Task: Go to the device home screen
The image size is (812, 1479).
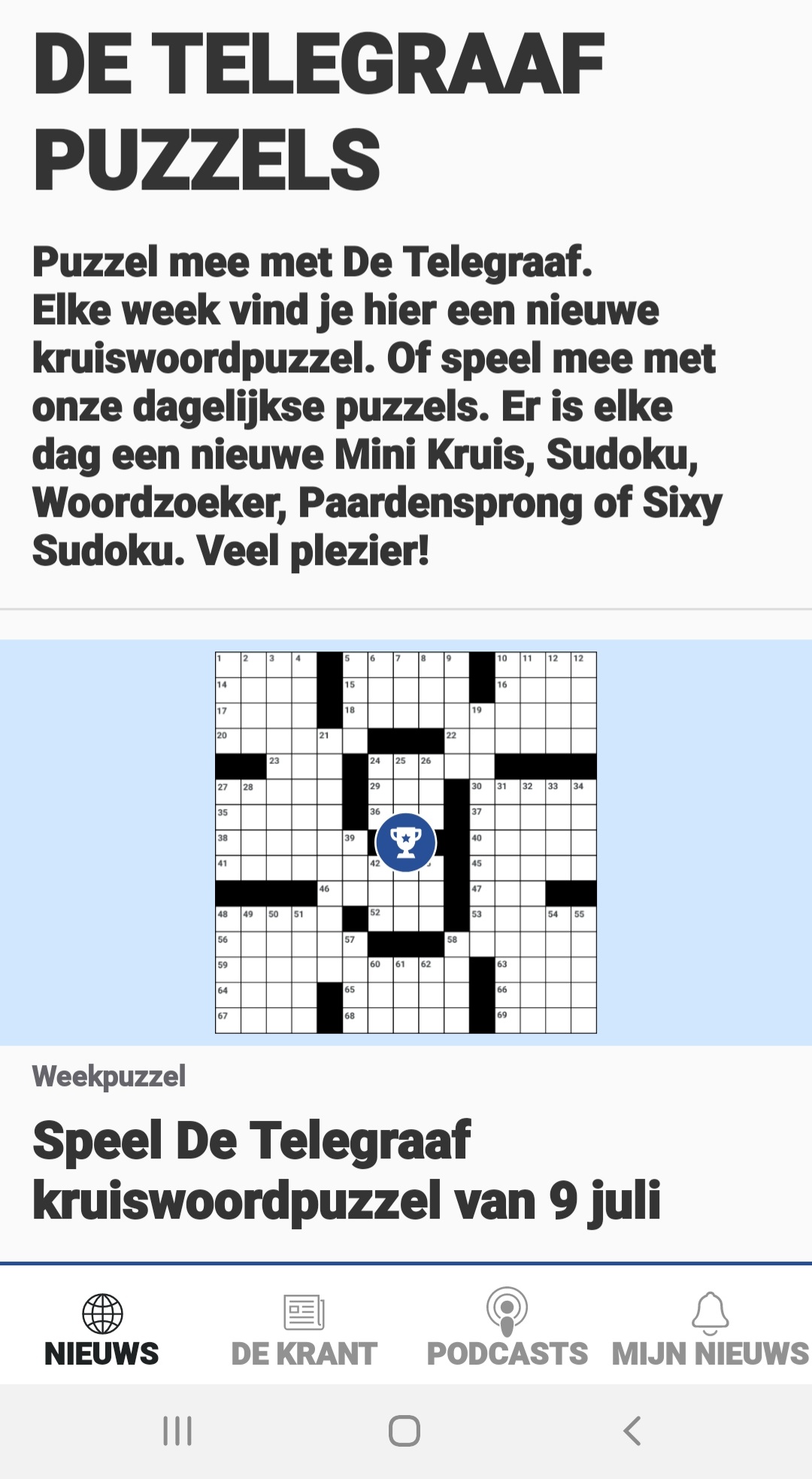Action: (404, 1431)
